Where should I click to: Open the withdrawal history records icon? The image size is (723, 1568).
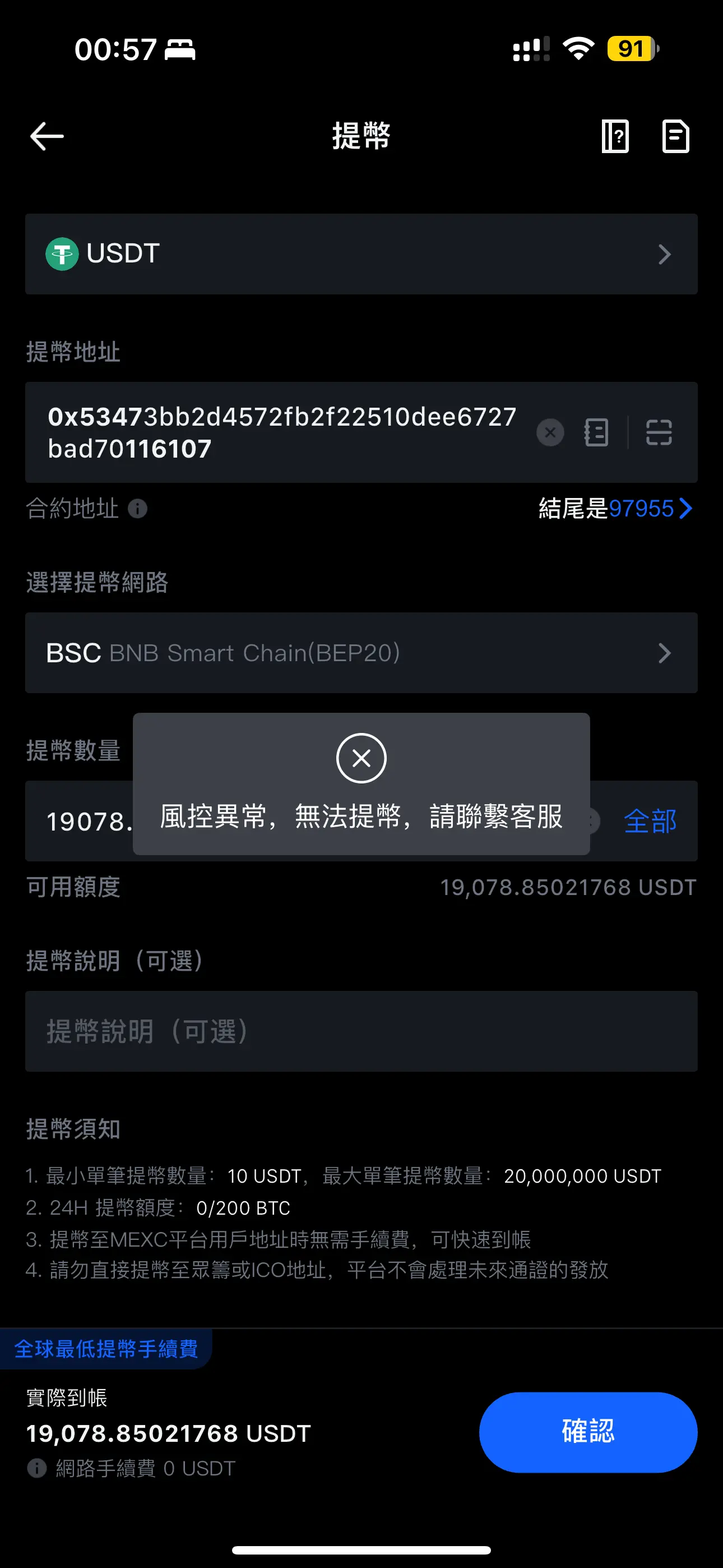[x=675, y=136]
